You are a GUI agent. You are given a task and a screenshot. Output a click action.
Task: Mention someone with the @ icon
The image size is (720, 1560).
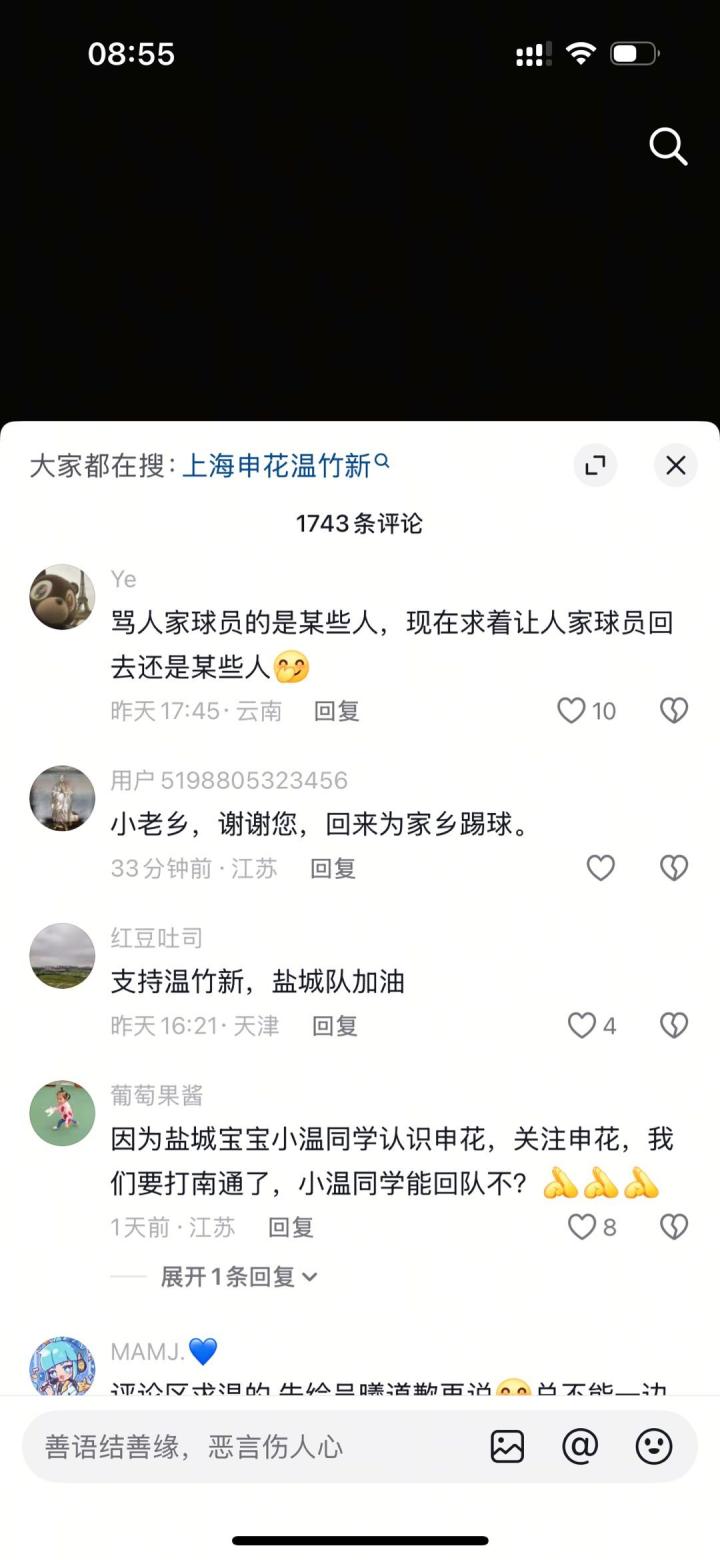click(x=580, y=1446)
